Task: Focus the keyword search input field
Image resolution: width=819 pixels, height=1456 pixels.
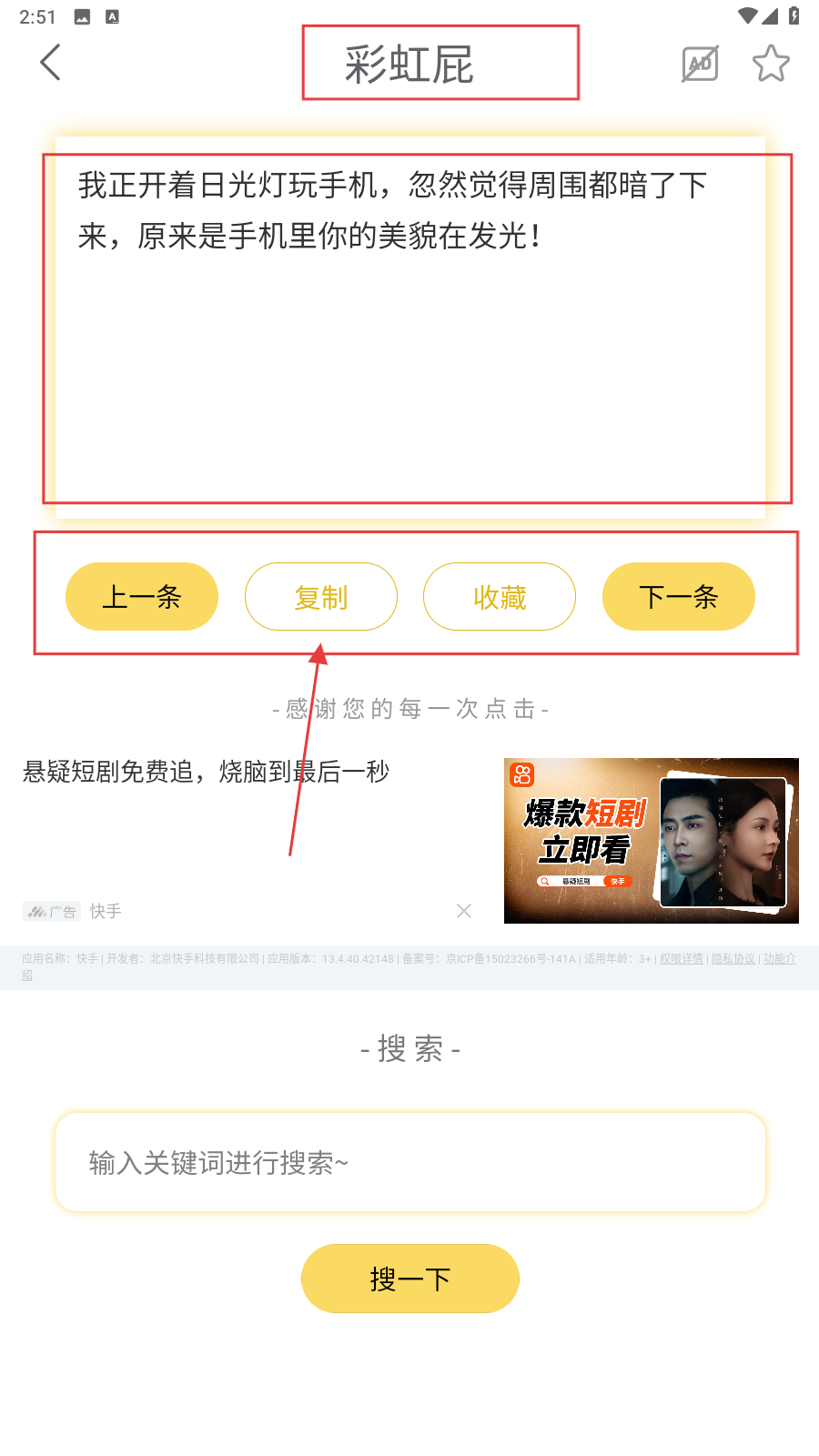Action: tap(409, 1162)
